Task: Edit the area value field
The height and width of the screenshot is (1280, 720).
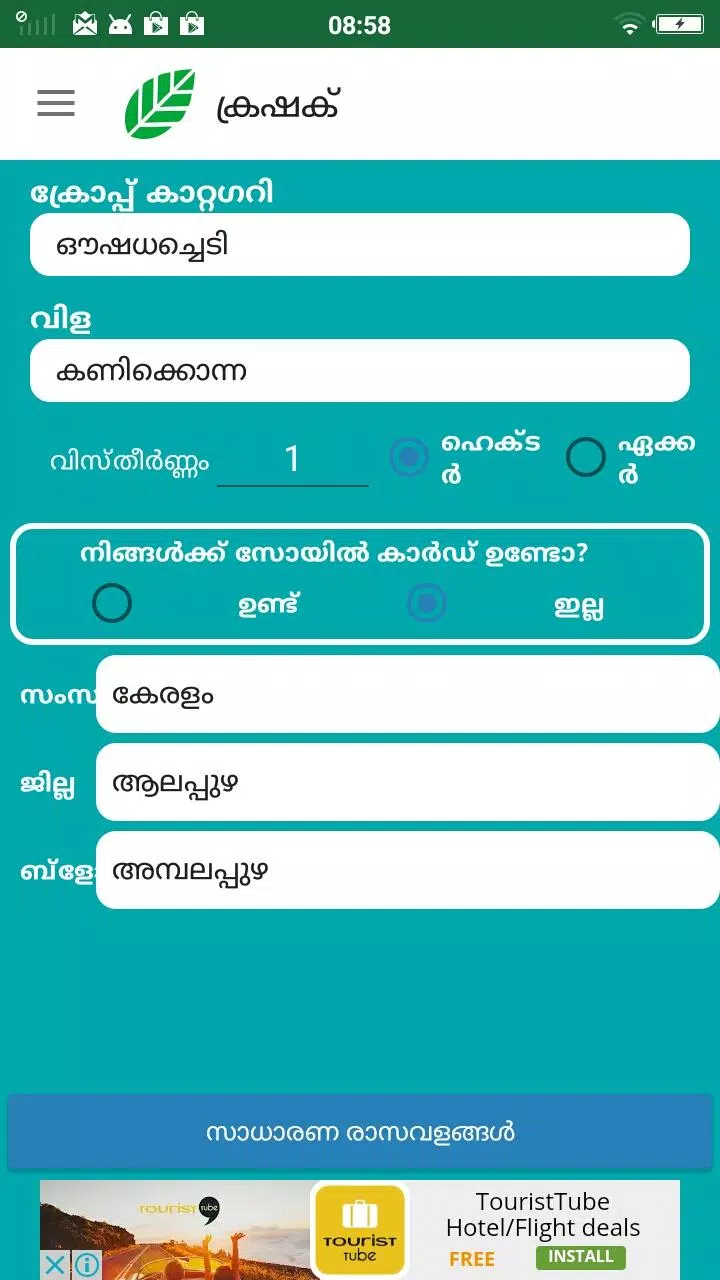Action: click(292, 460)
